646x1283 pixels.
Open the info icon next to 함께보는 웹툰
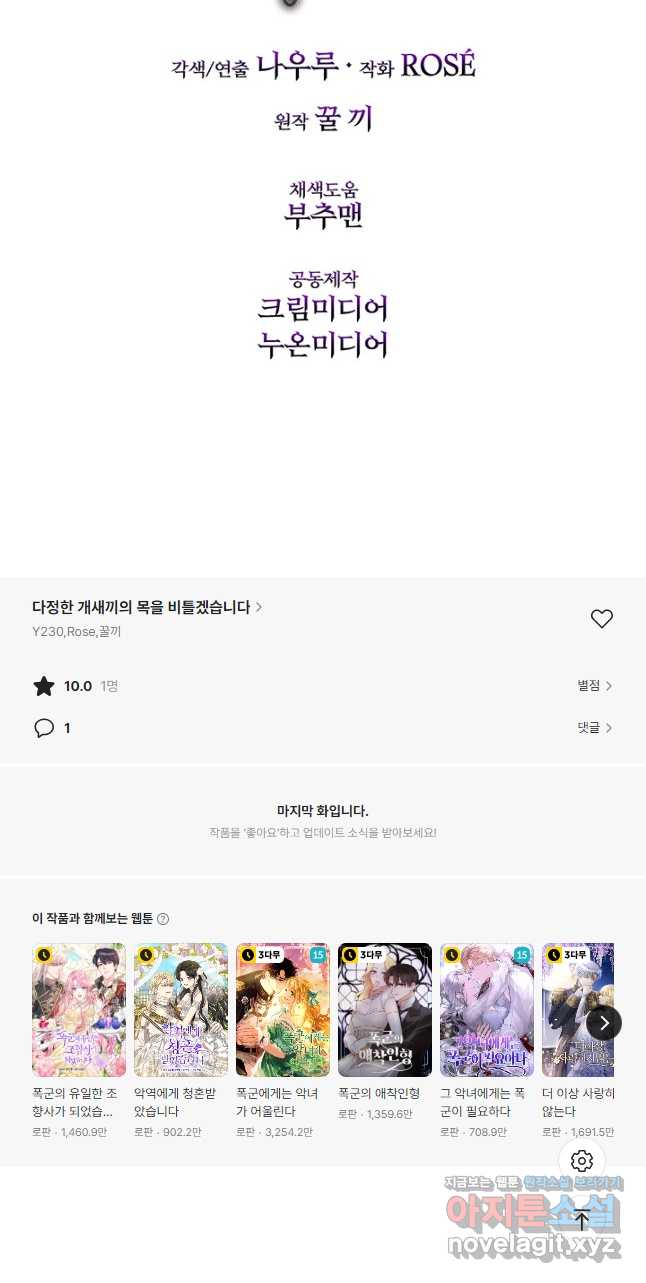pos(163,919)
